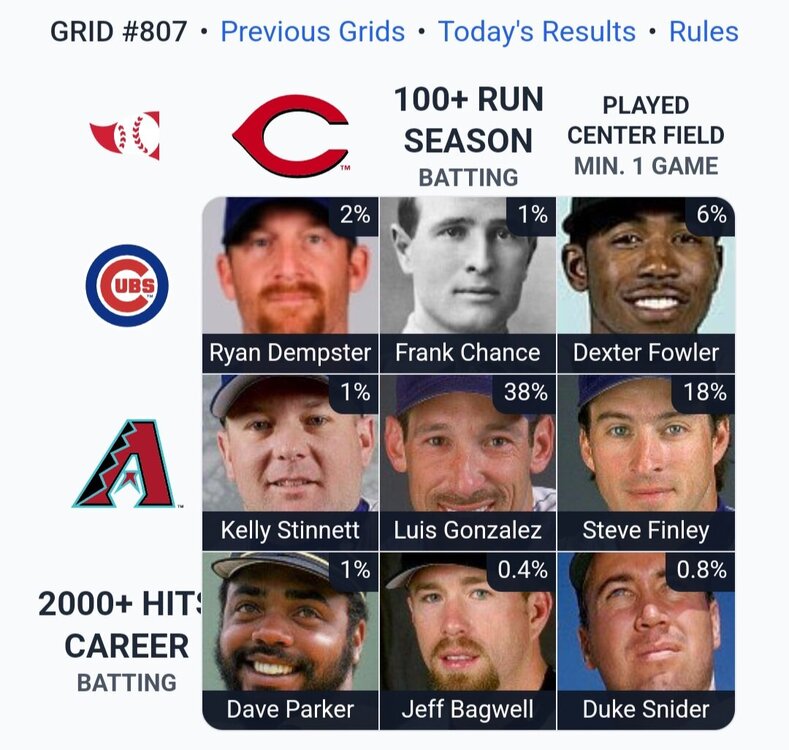The height and width of the screenshot is (750, 789).
Task: Open the Previous Grids link
Action: pyautogui.click(x=312, y=31)
